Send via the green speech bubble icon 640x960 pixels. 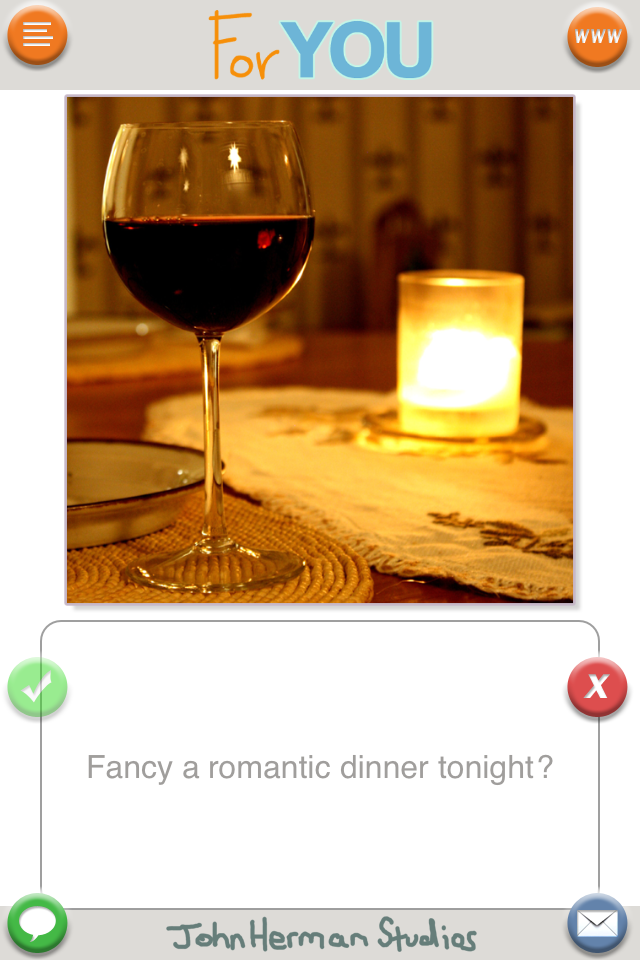pyautogui.click(x=37, y=922)
